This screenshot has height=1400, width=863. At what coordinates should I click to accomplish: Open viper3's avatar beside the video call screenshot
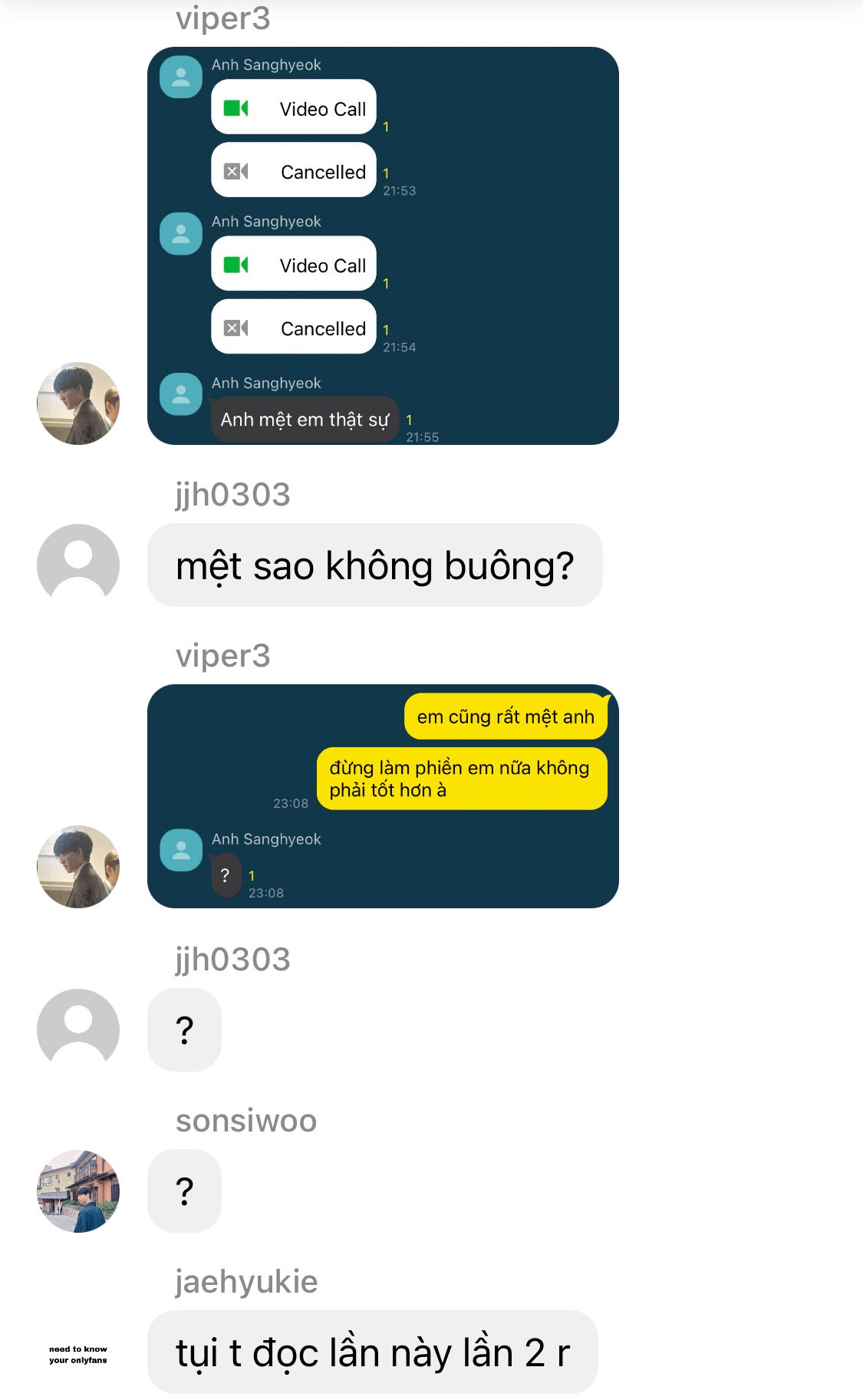coord(78,404)
